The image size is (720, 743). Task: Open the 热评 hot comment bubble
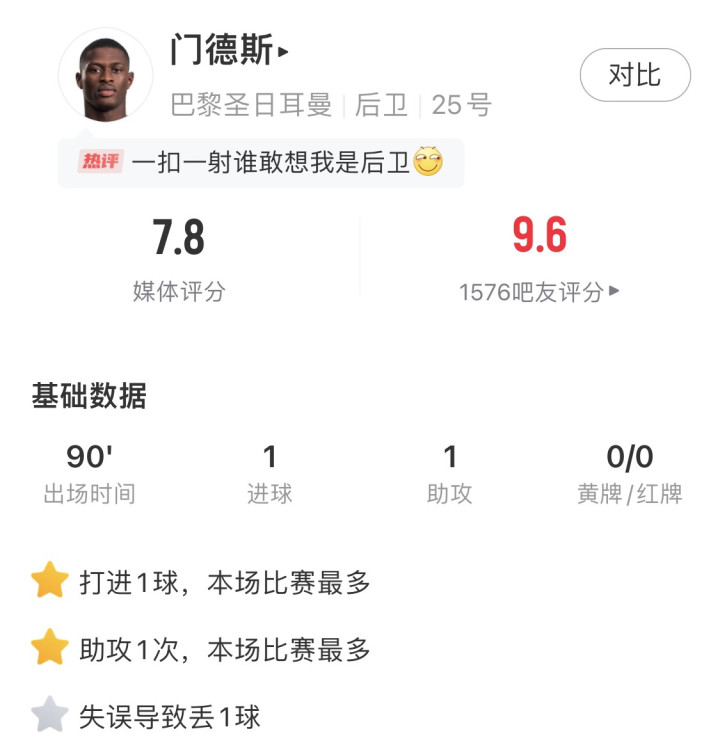[261, 163]
